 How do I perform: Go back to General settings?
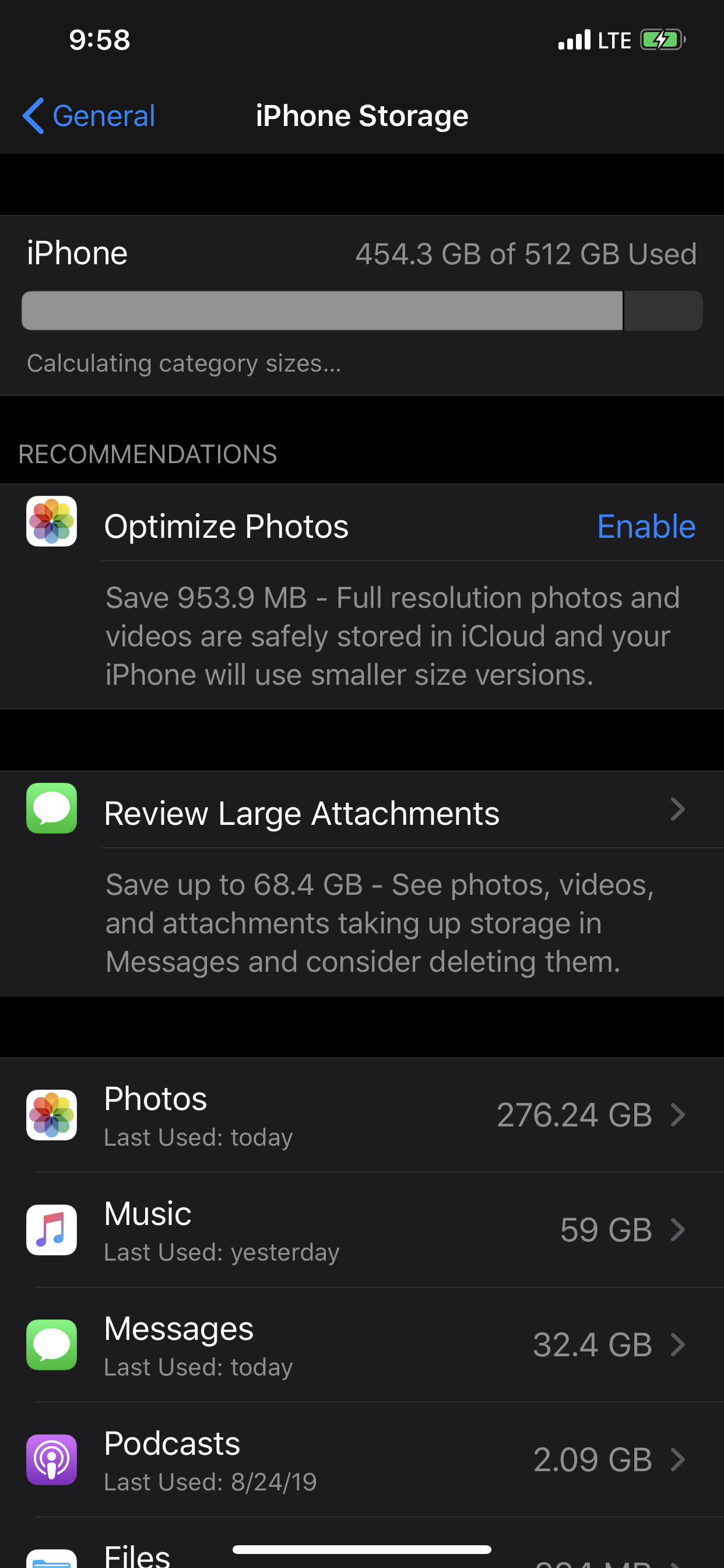[x=89, y=116]
